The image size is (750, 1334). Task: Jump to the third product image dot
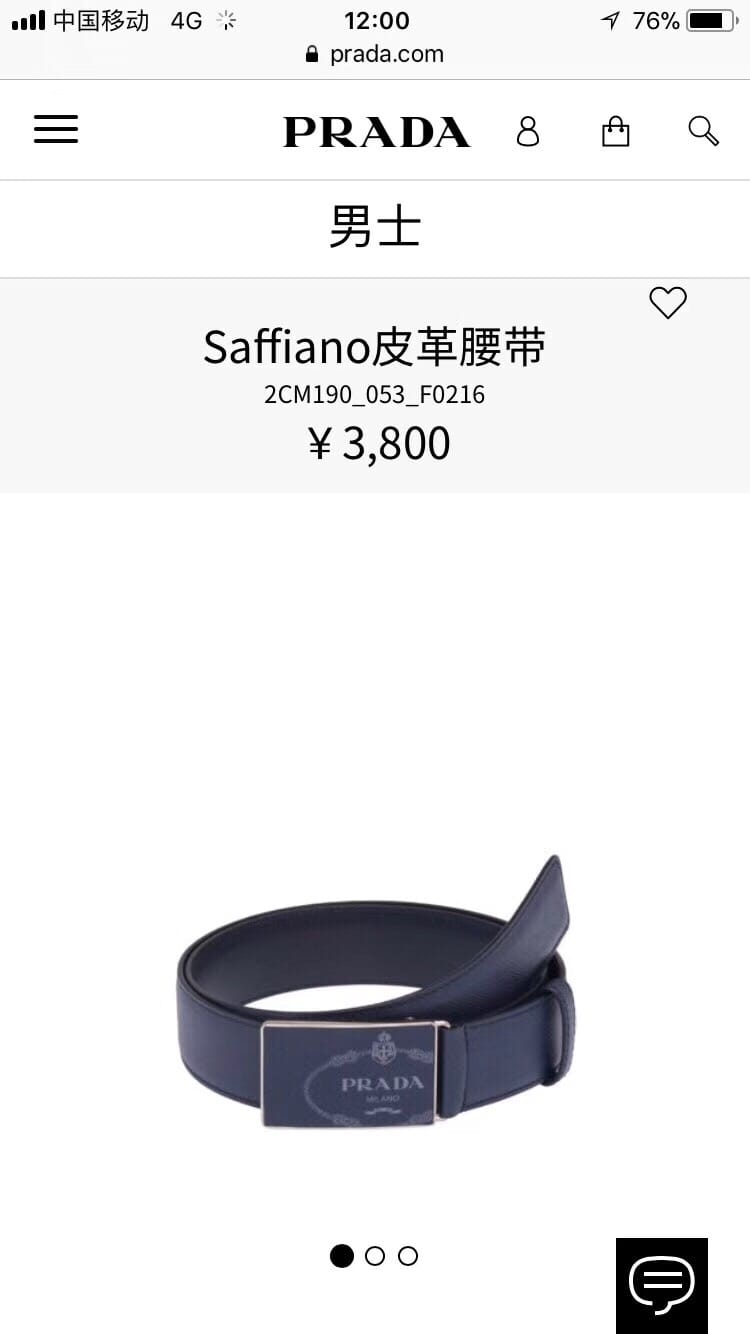point(408,1256)
